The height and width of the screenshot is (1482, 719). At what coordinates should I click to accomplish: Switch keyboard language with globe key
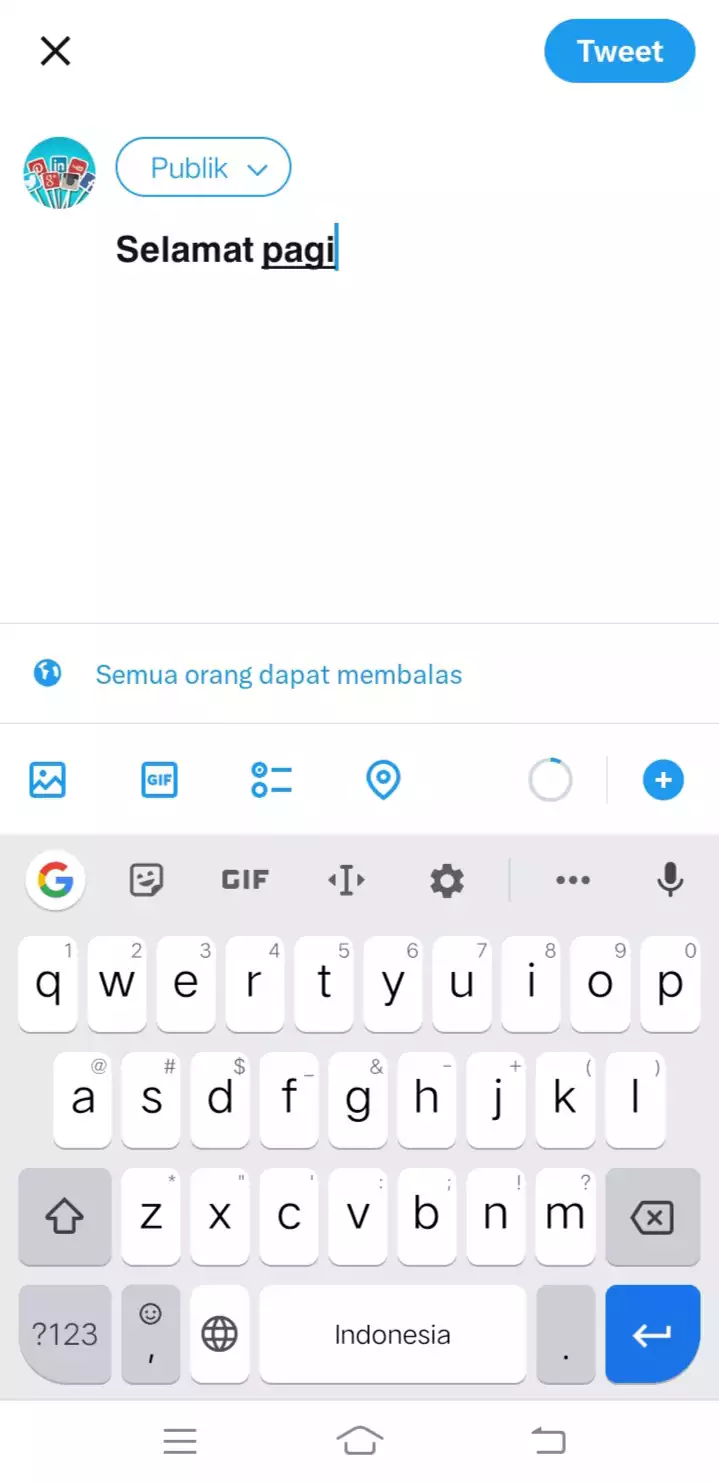click(x=220, y=1334)
